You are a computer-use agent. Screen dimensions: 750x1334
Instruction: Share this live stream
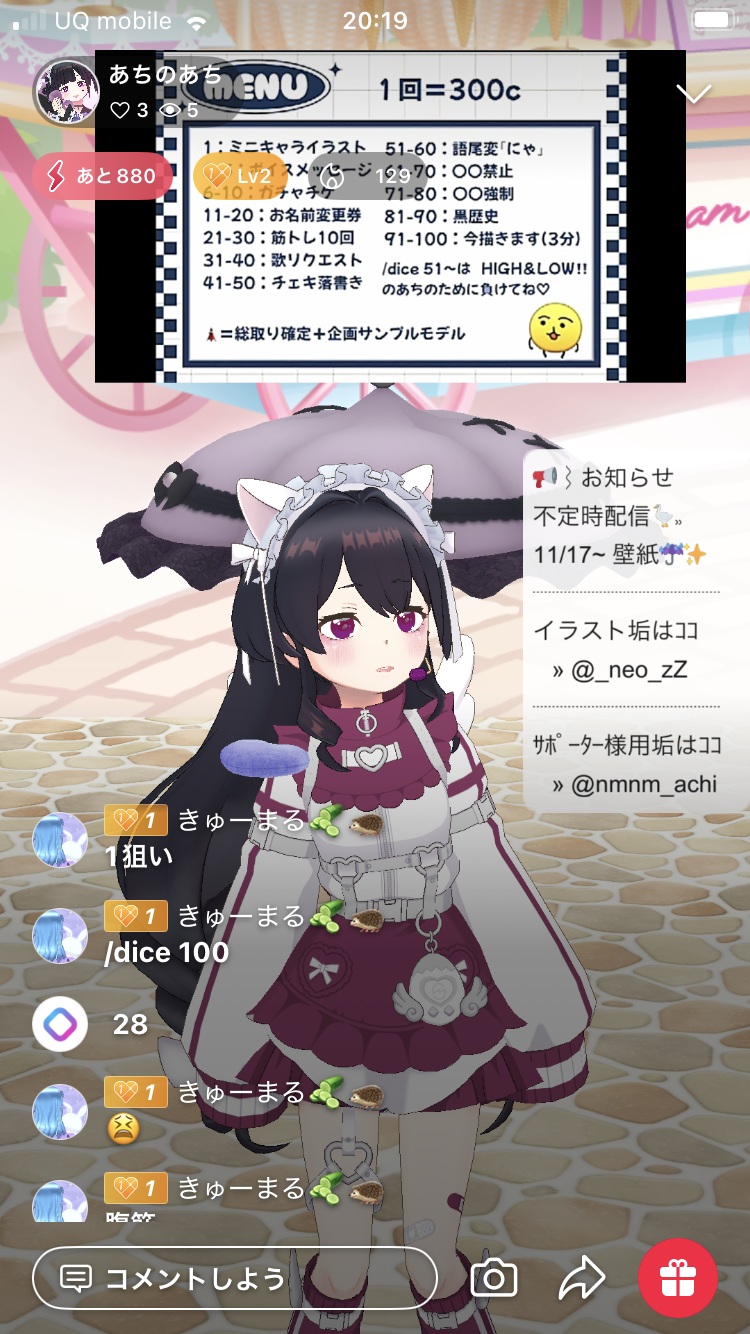(x=582, y=1278)
